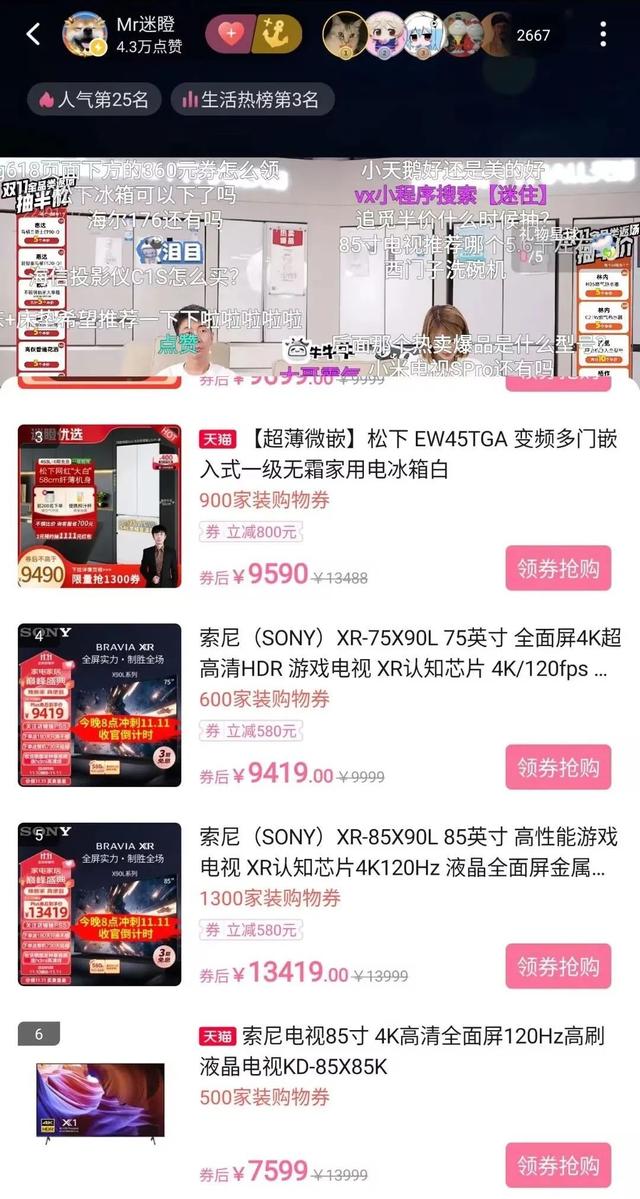Go back from the live room

[33, 35]
